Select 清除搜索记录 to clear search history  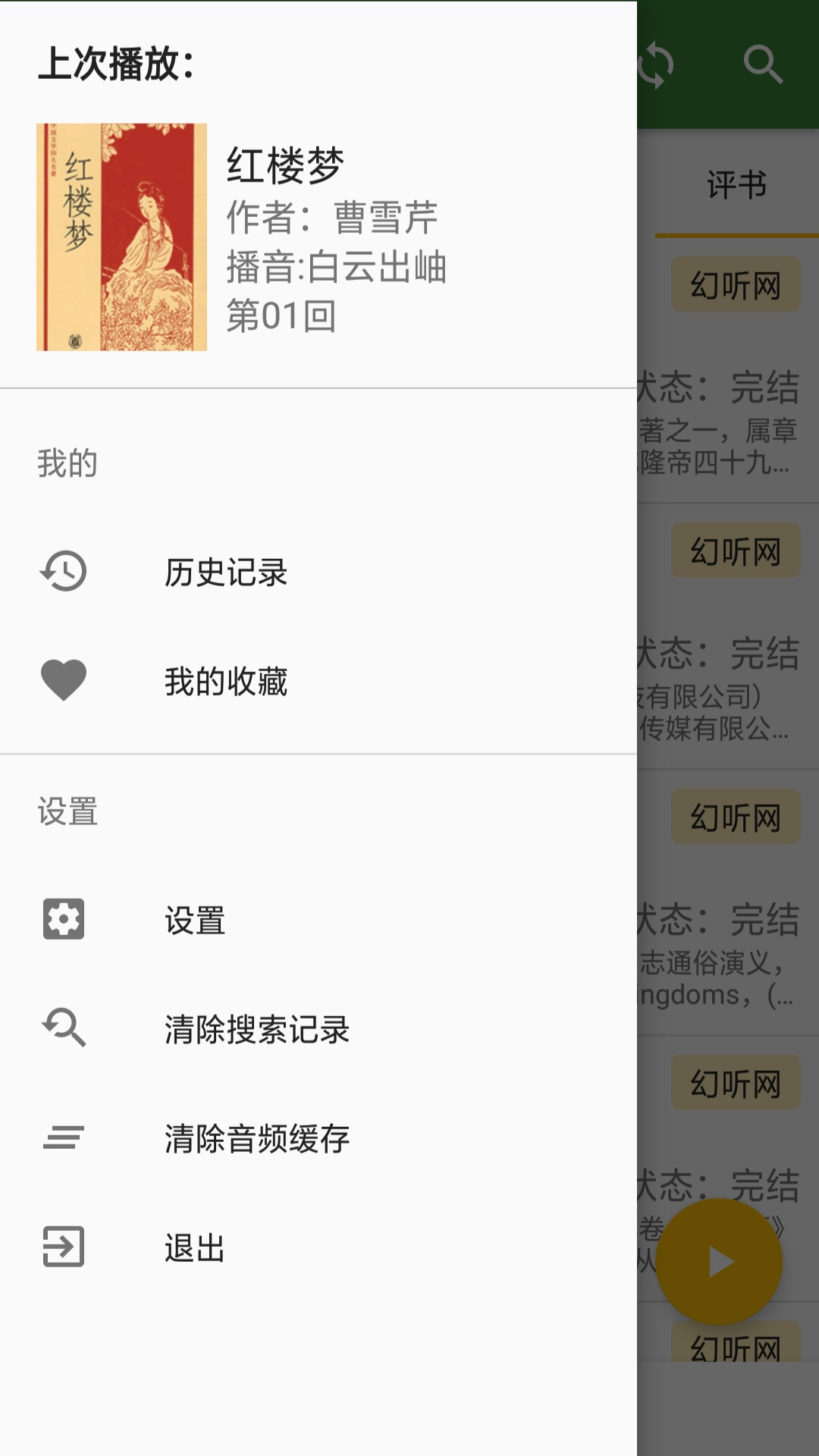(256, 1029)
